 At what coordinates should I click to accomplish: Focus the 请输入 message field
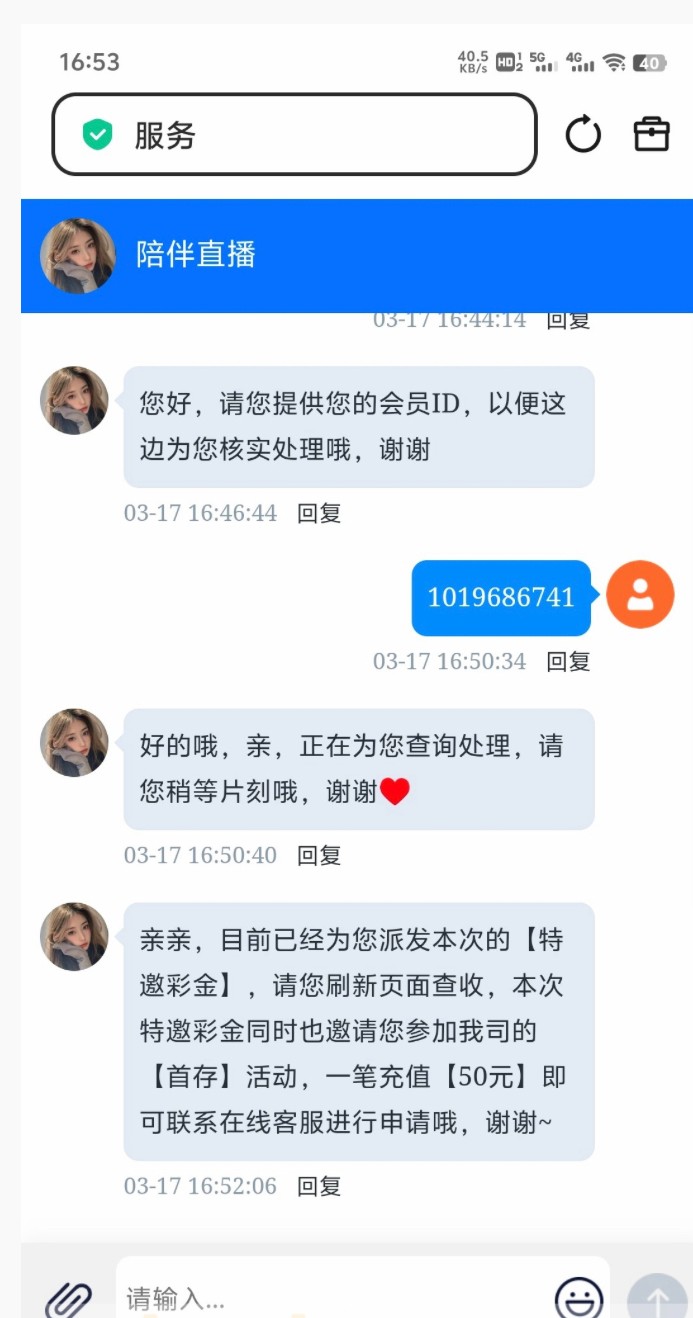coord(330,1298)
